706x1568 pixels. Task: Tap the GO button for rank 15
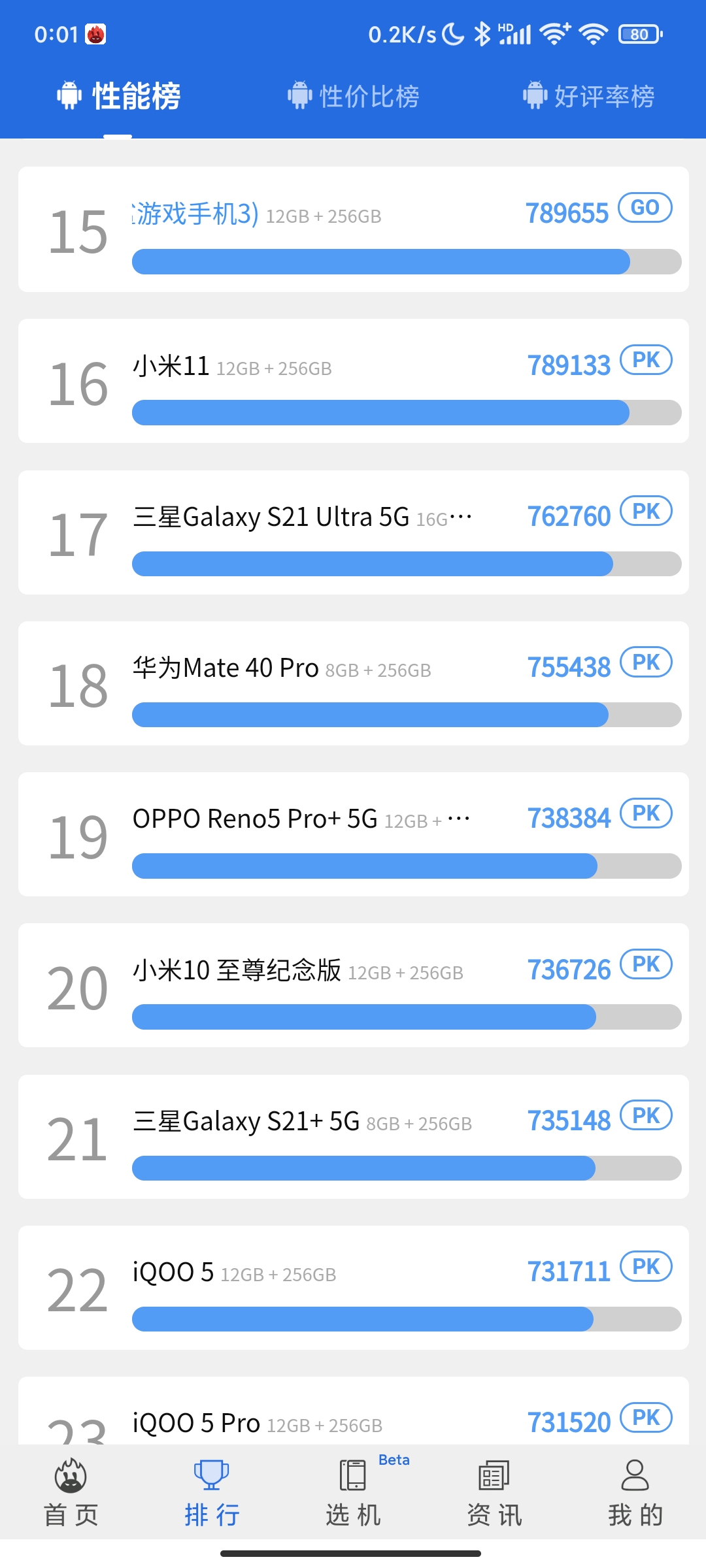(645, 208)
